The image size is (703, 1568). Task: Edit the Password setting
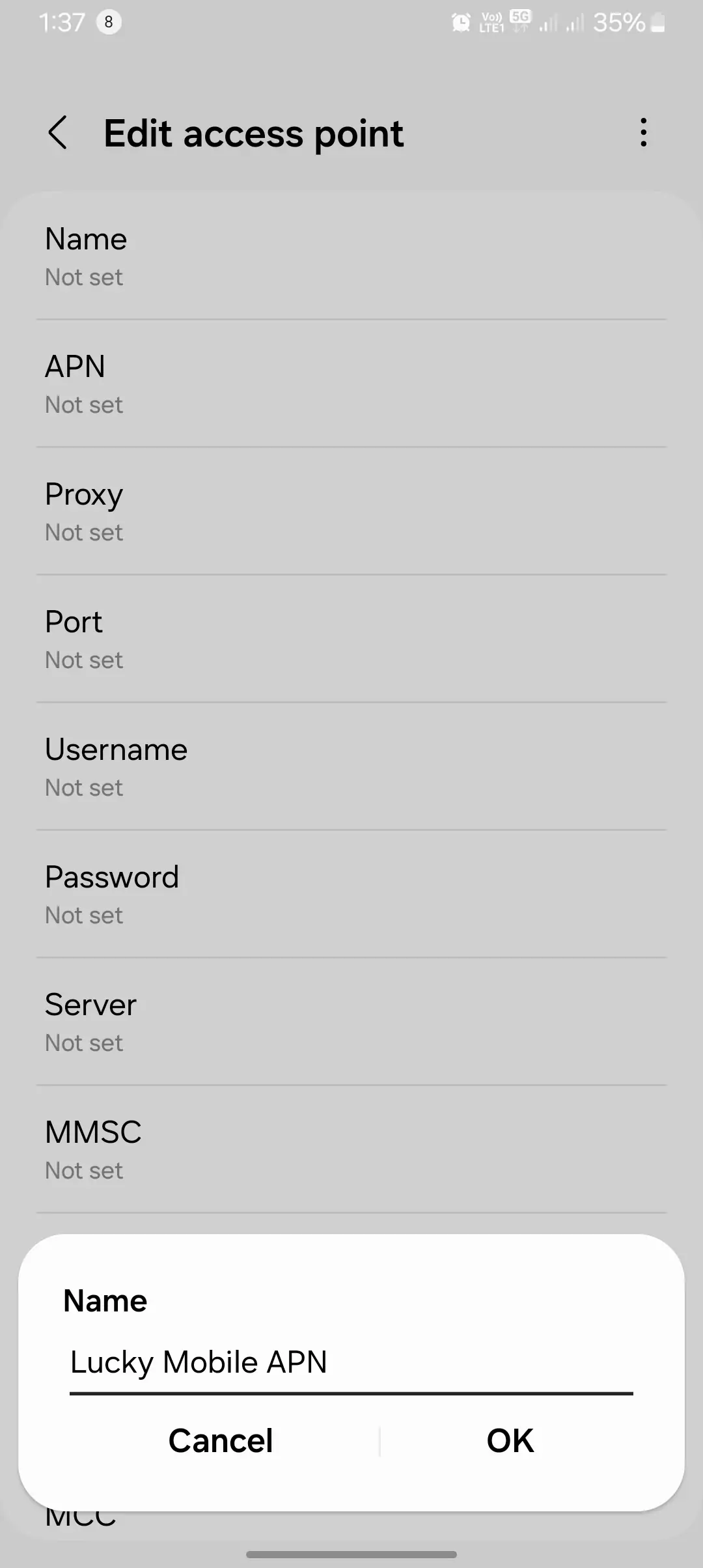coord(351,894)
